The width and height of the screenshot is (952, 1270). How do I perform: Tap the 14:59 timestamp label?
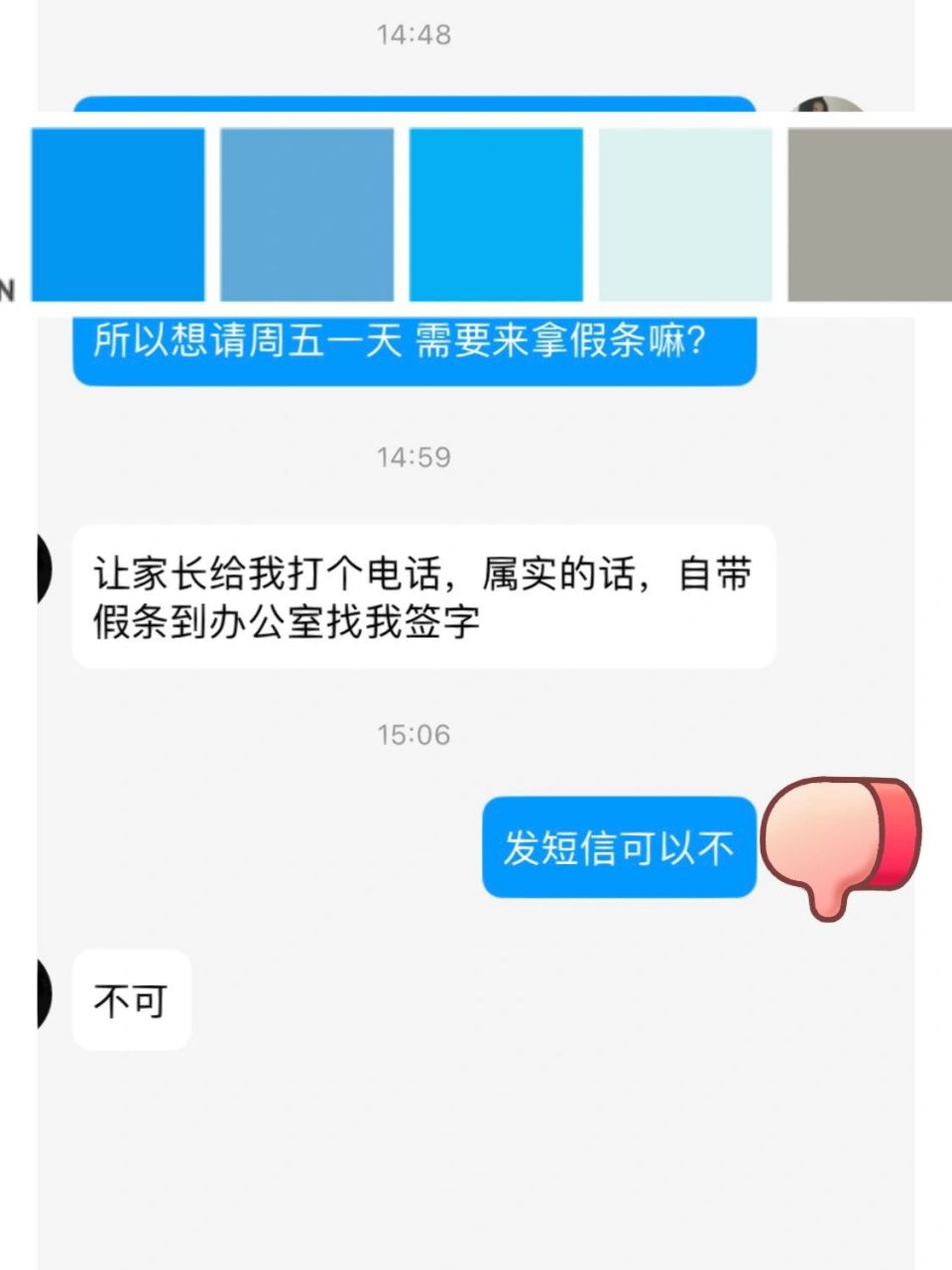coord(415,457)
